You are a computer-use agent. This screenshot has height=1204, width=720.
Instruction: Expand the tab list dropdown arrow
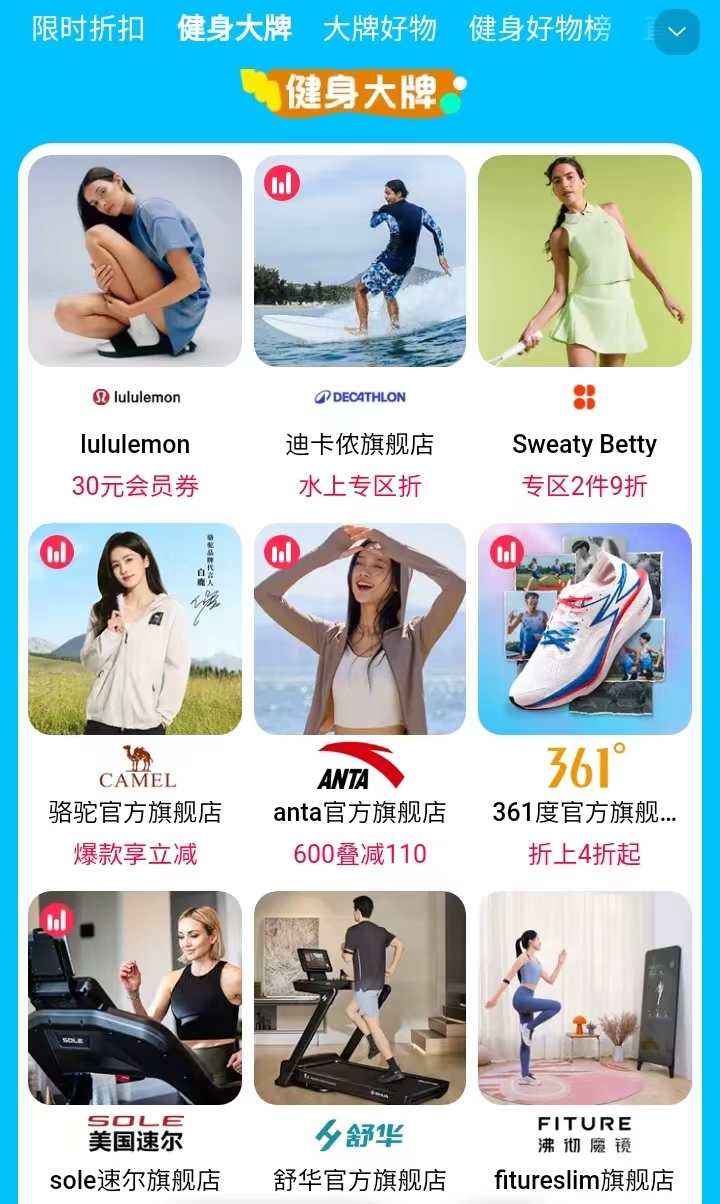(676, 31)
